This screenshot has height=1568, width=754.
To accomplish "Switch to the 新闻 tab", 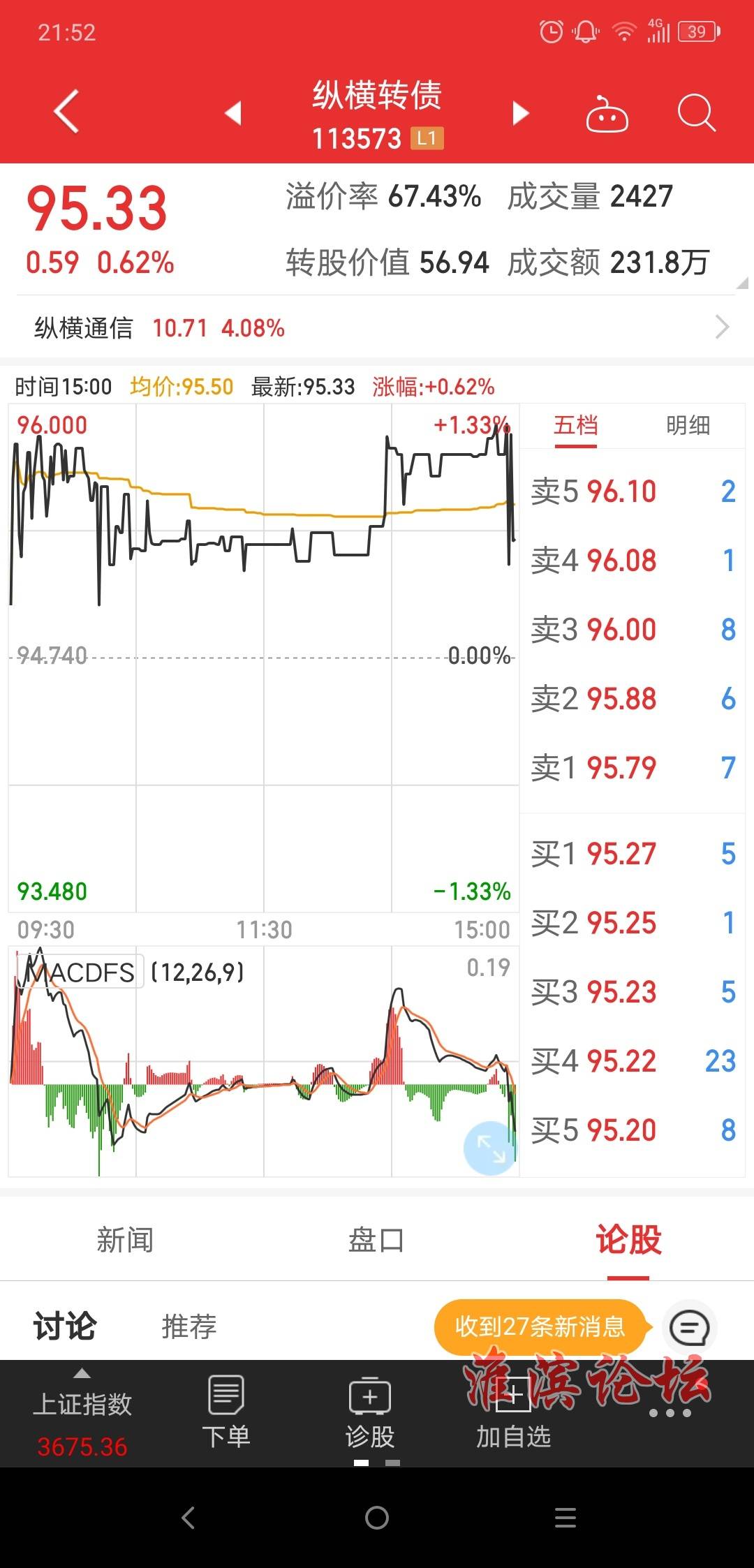I will tap(125, 1241).
